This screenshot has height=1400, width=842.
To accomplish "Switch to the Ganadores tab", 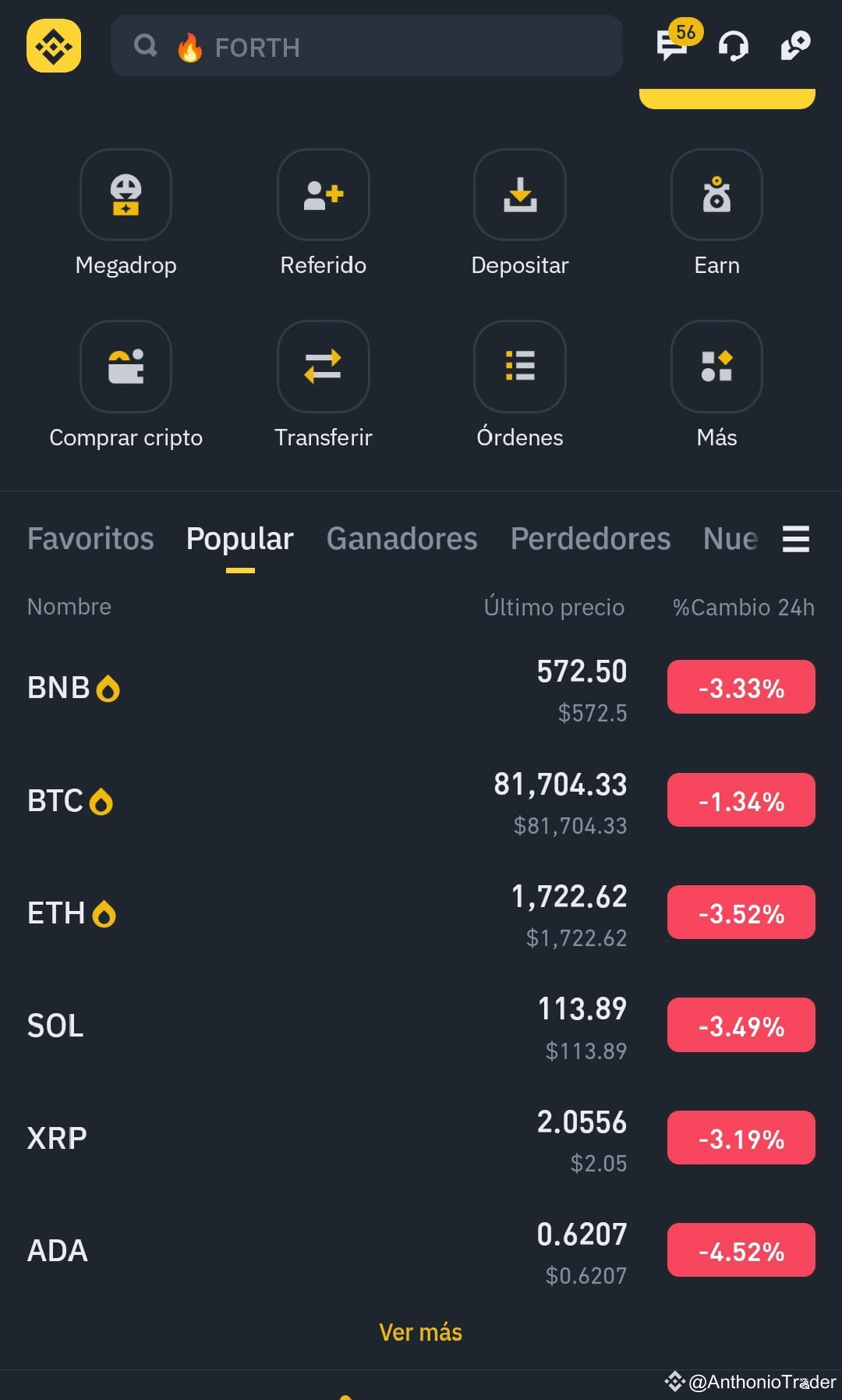I will pyautogui.click(x=402, y=538).
